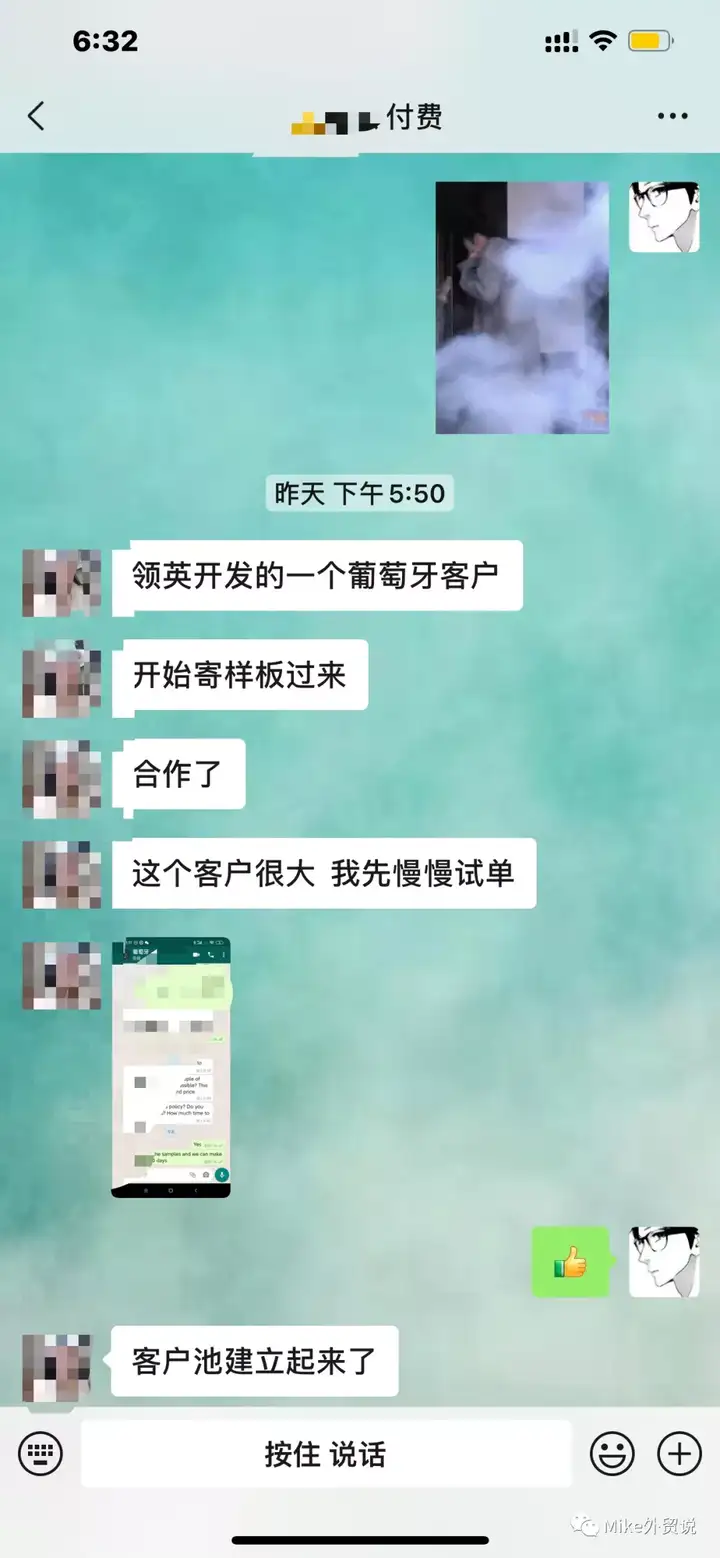Open the plus attachments menu
This screenshot has width=720, height=1558.
(x=679, y=1453)
